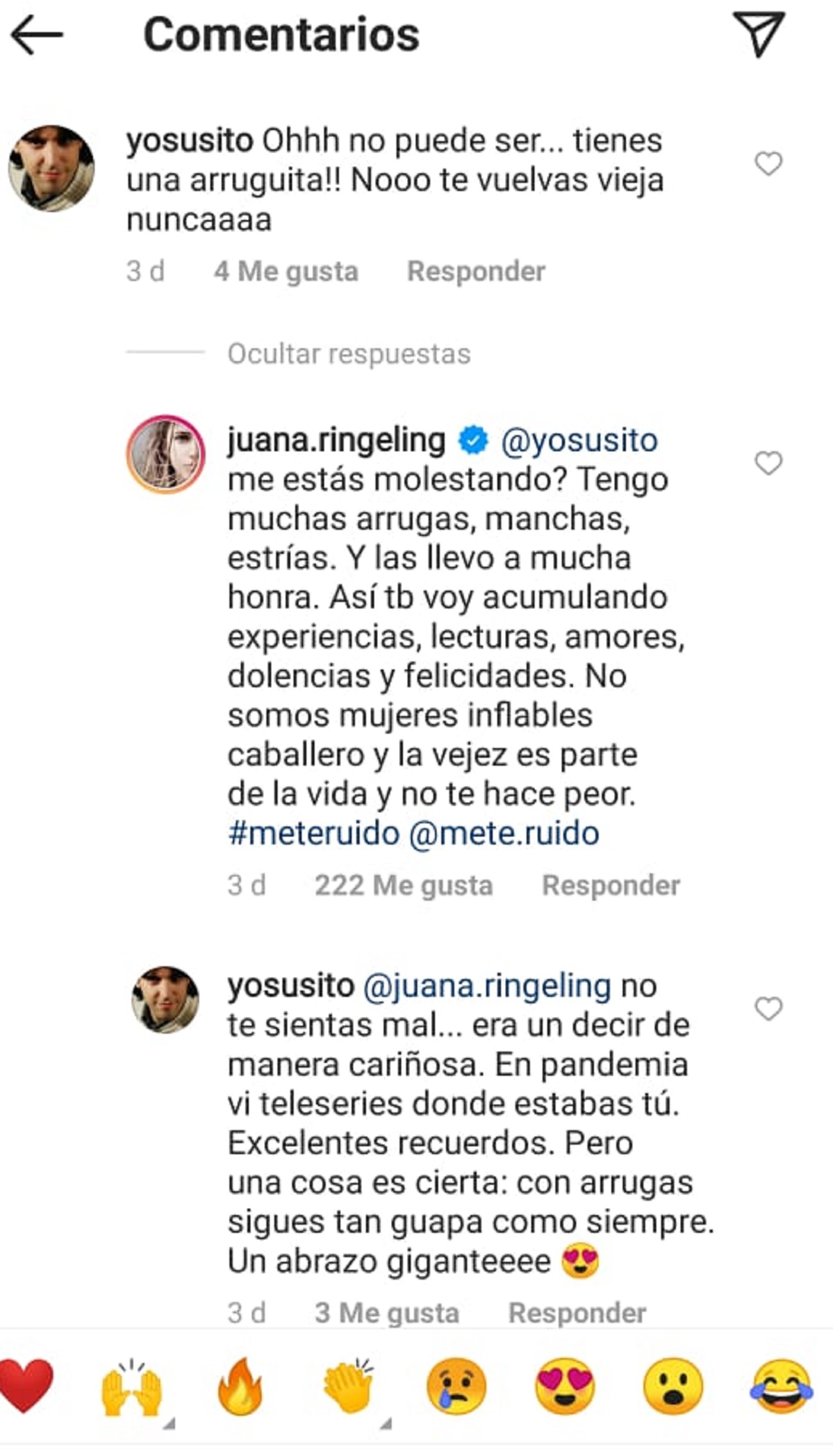Open the #meteruido hashtag
The image size is (833, 1456).
tap(314, 833)
